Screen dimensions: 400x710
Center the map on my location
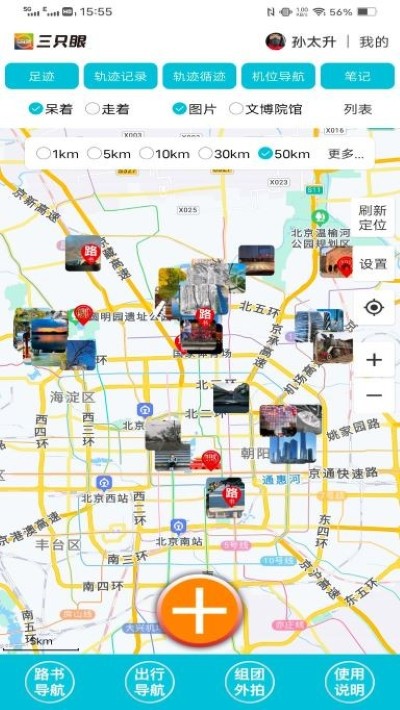374,308
